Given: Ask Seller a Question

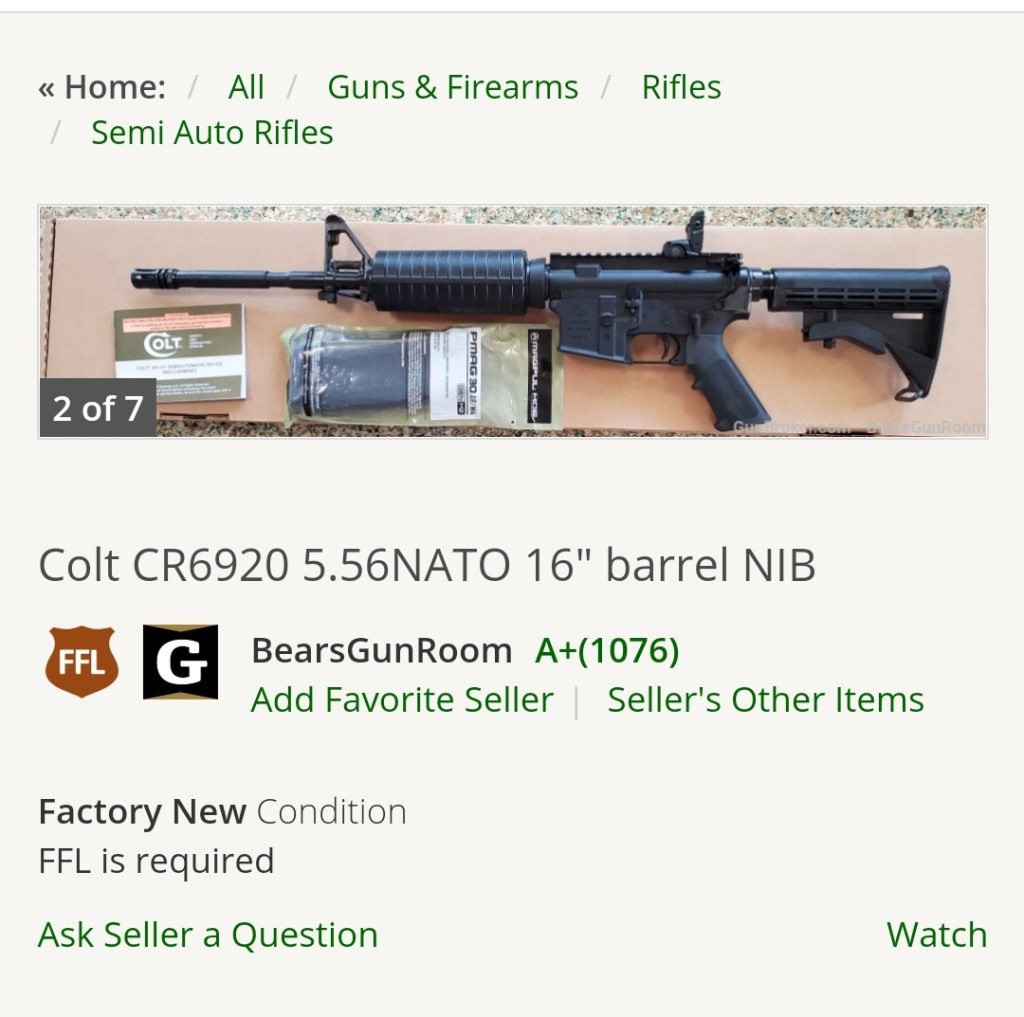Looking at the screenshot, I should point(208,935).
